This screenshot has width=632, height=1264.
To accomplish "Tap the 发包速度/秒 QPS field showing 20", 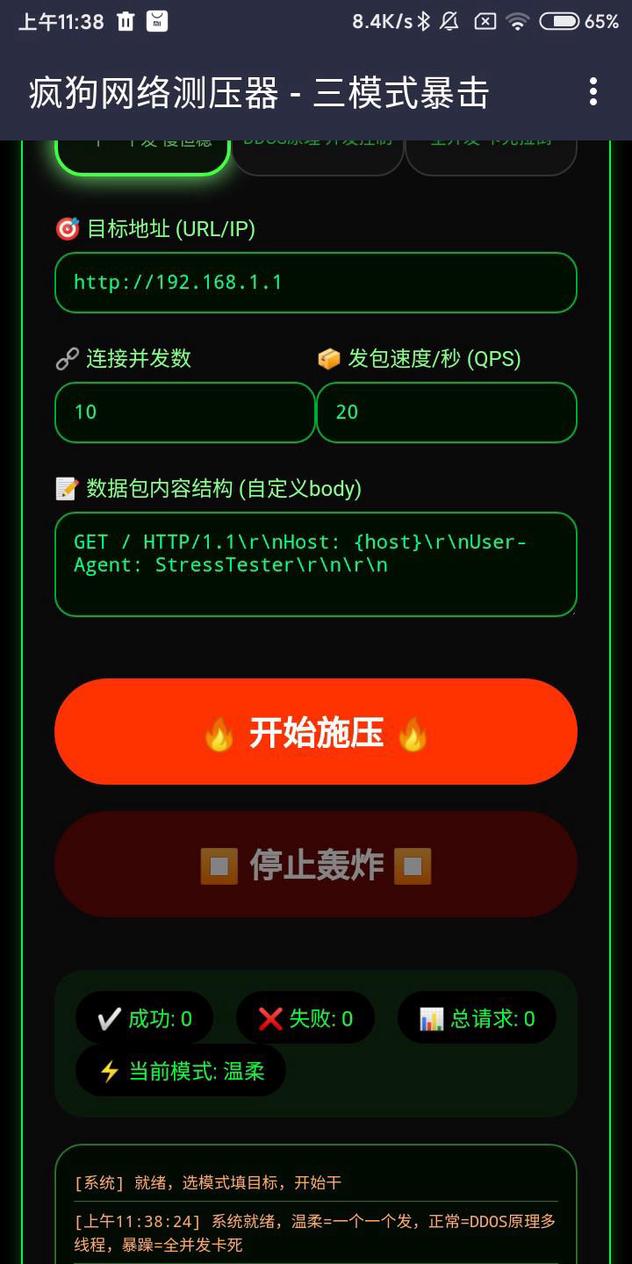I will pos(446,412).
